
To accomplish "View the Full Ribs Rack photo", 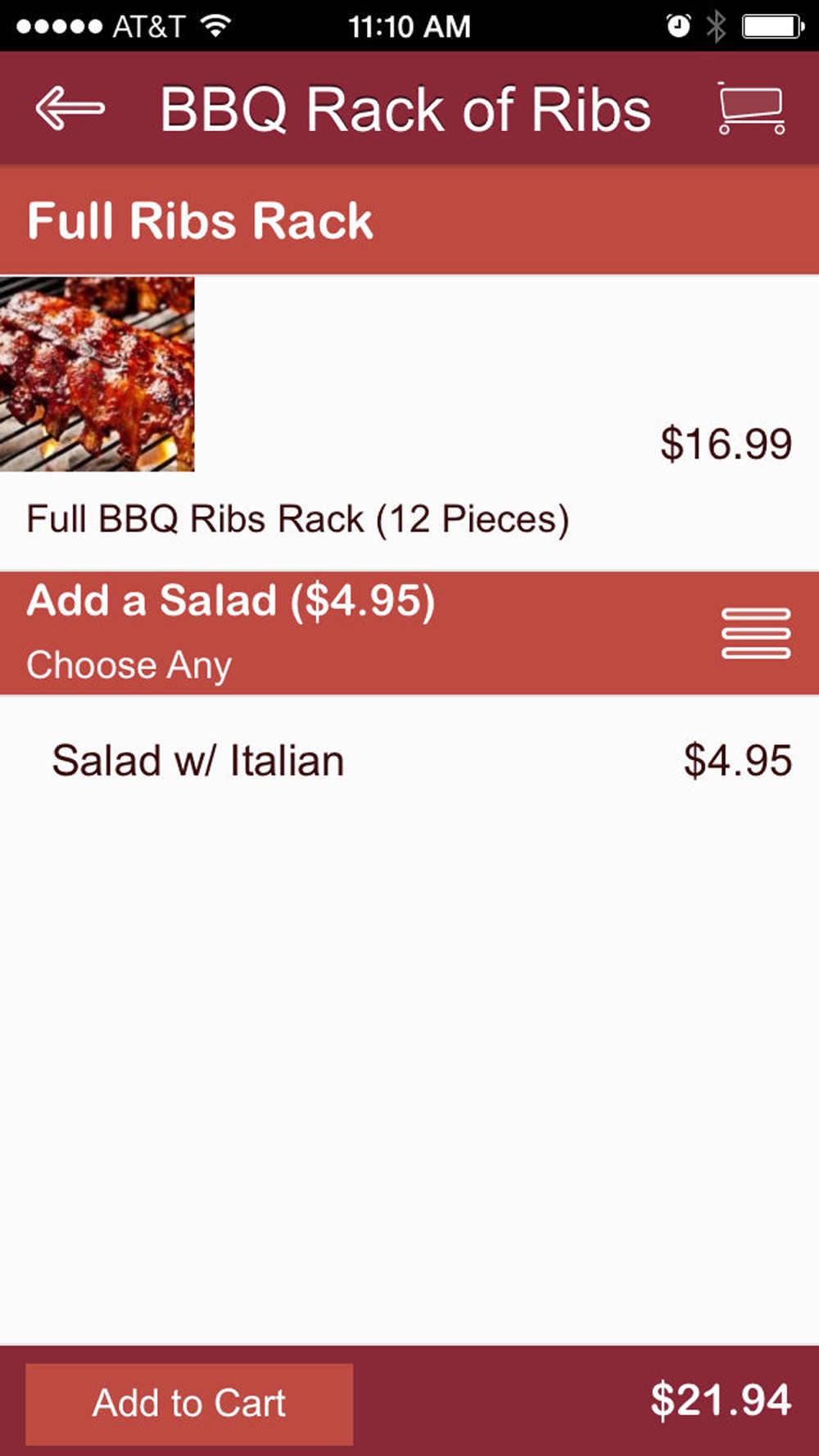I will click(x=97, y=374).
